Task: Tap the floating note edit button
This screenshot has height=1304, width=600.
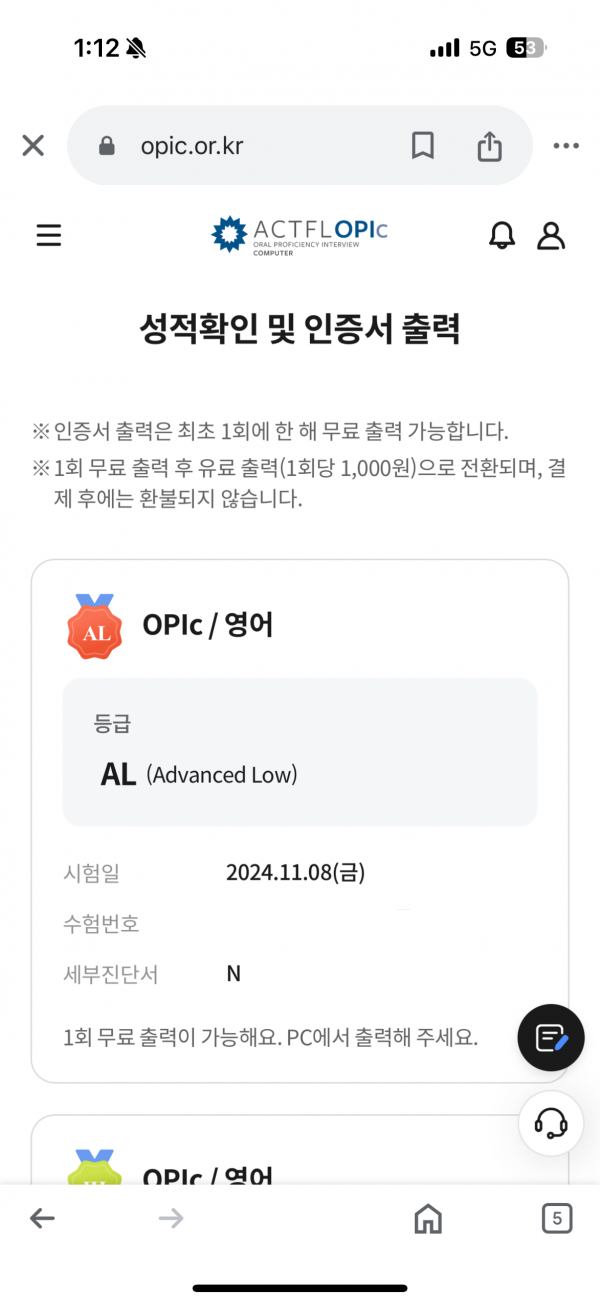Action: pyautogui.click(x=551, y=1038)
